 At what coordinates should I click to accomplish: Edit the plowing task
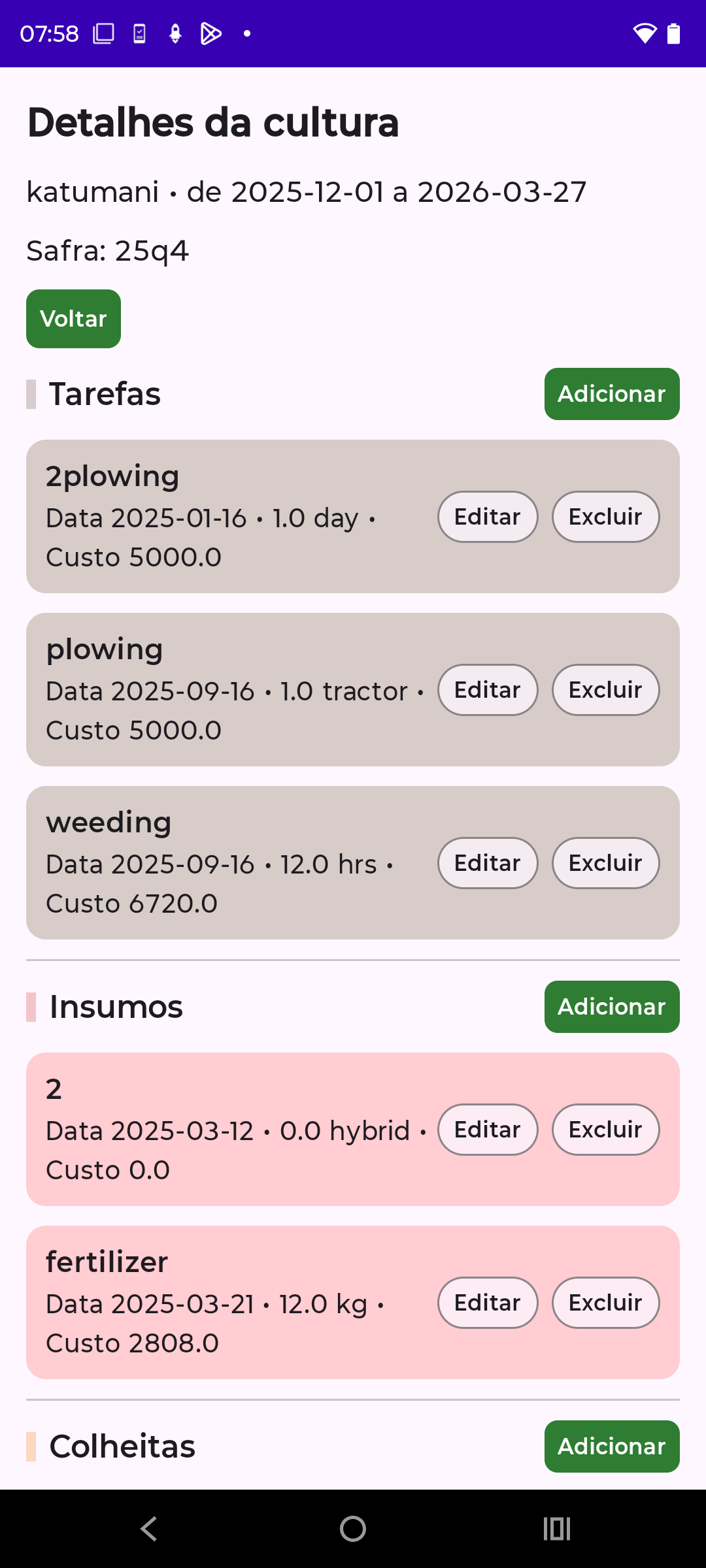coord(487,689)
